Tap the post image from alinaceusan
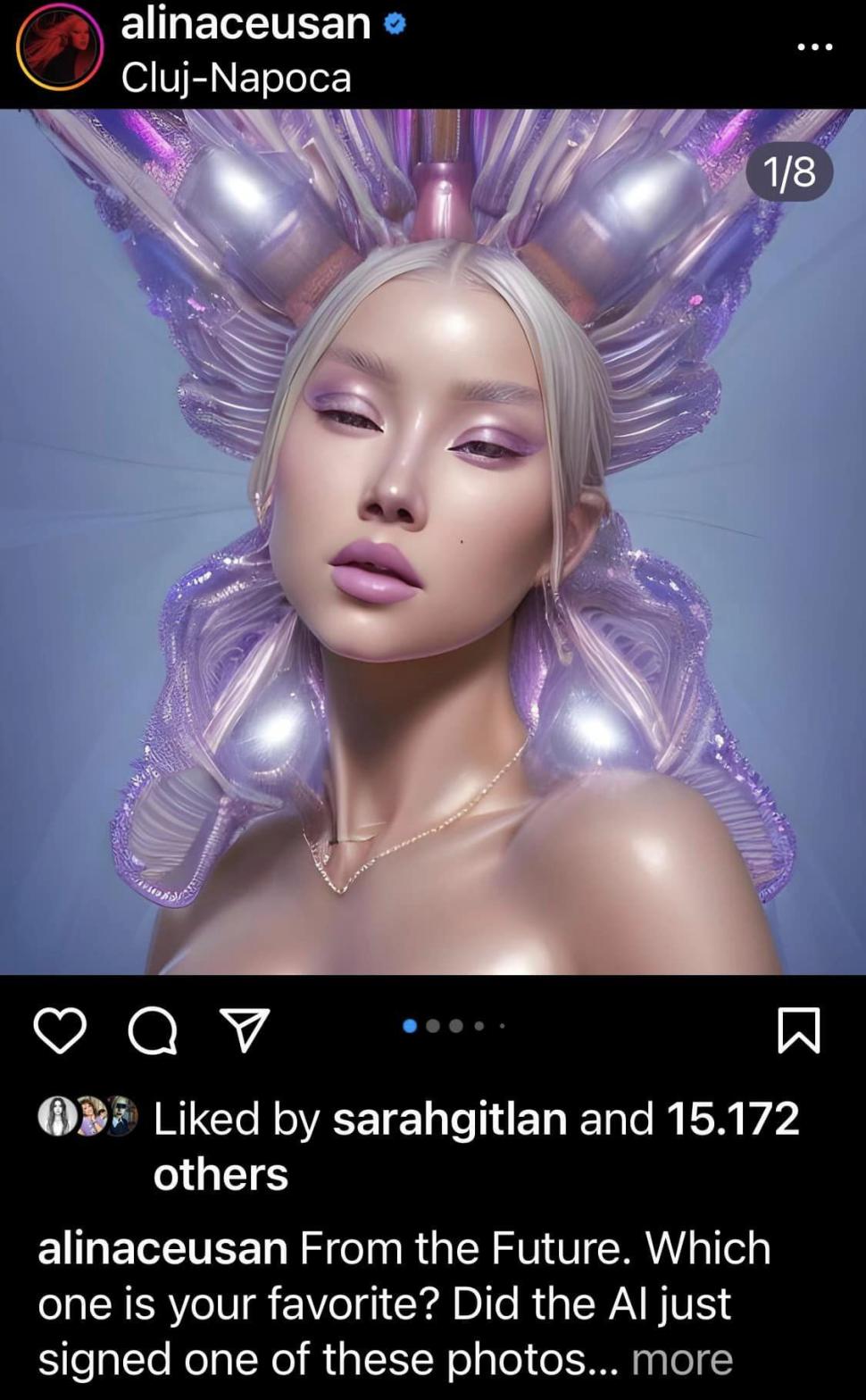Image resolution: width=866 pixels, height=1400 pixels. (433, 541)
